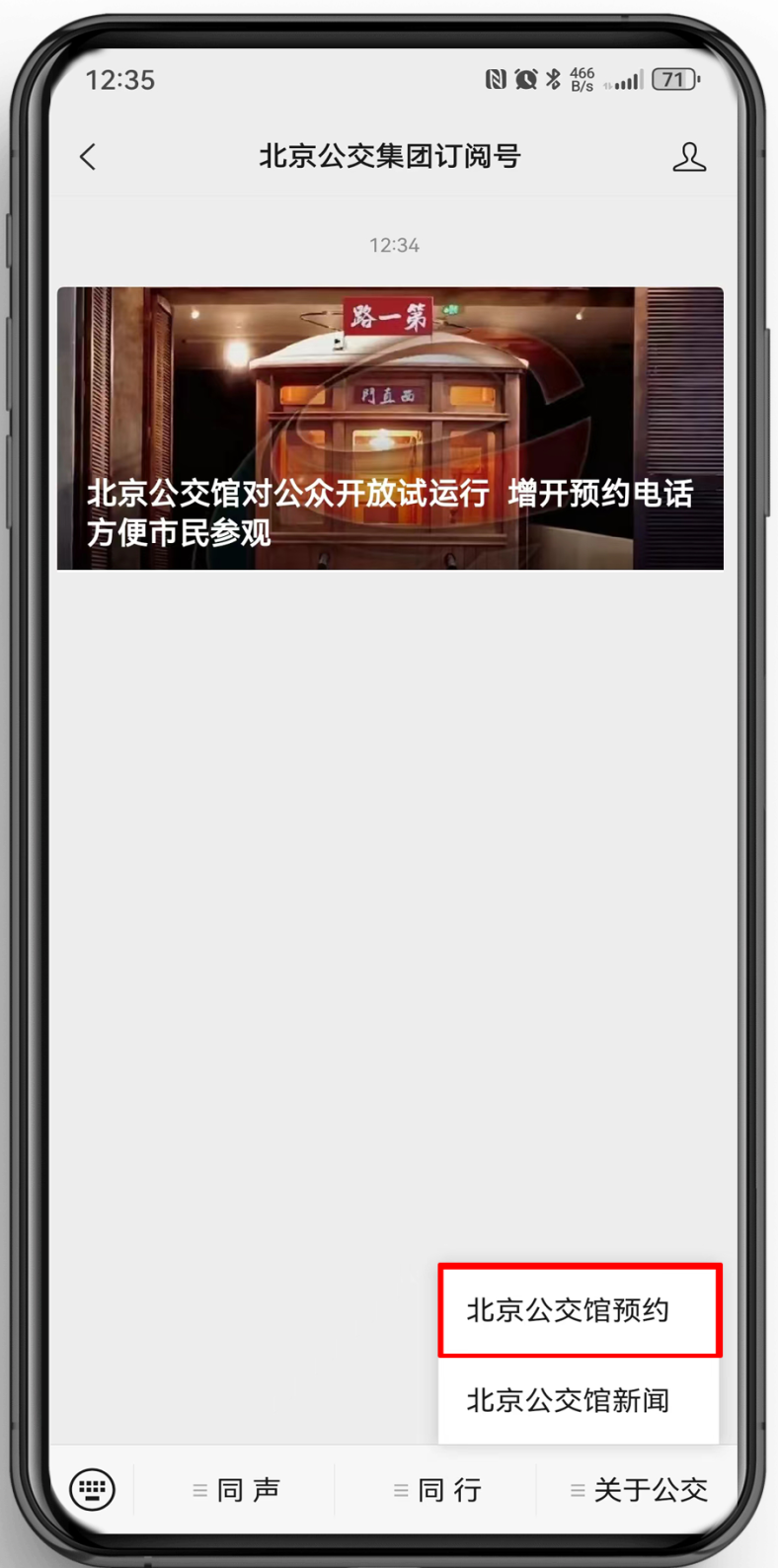Select 北京公交馆预约 from the popup menu

tap(580, 1310)
